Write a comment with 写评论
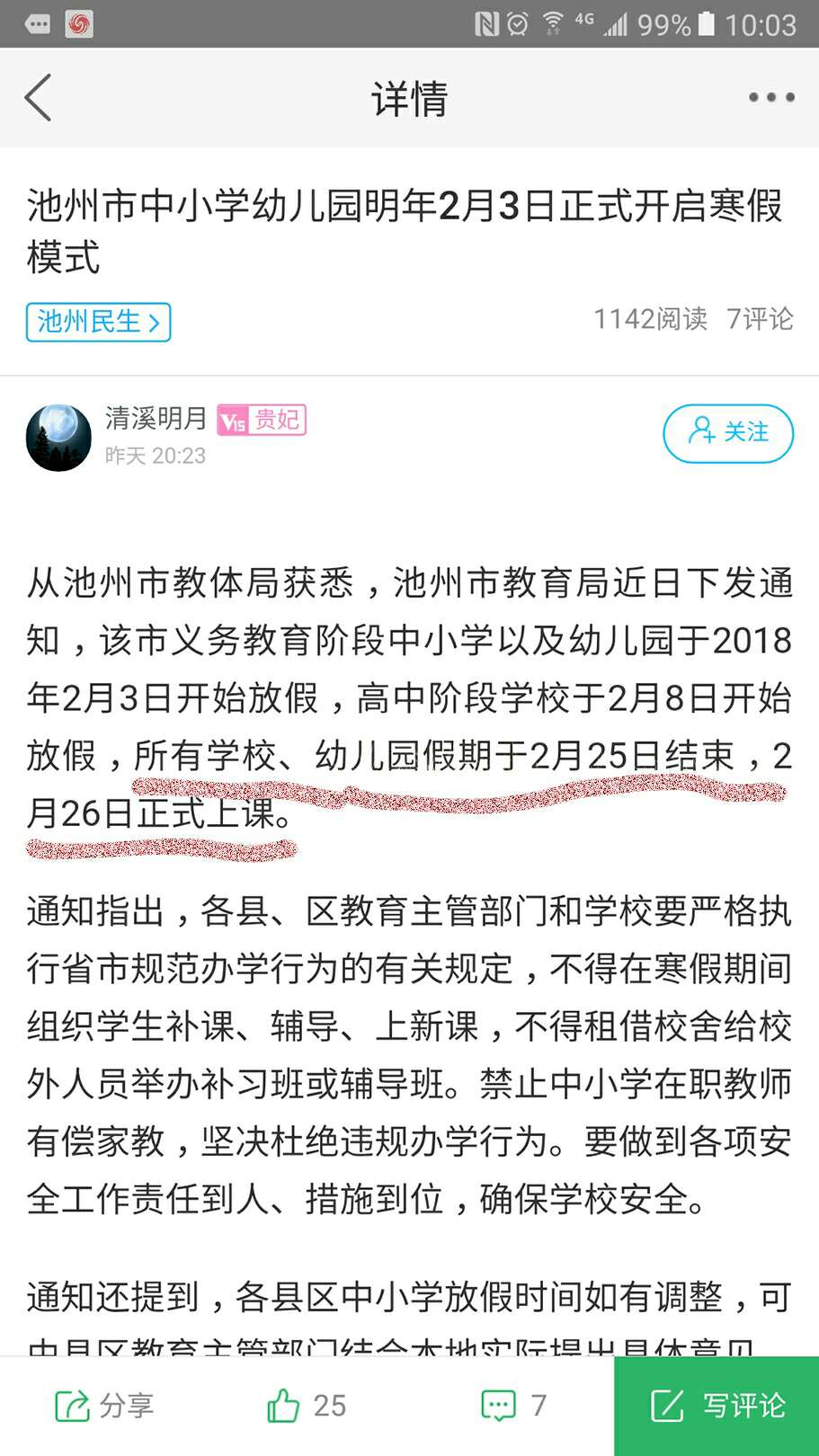Image resolution: width=819 pixels, height=1456 pixels. coord(717,1406)
